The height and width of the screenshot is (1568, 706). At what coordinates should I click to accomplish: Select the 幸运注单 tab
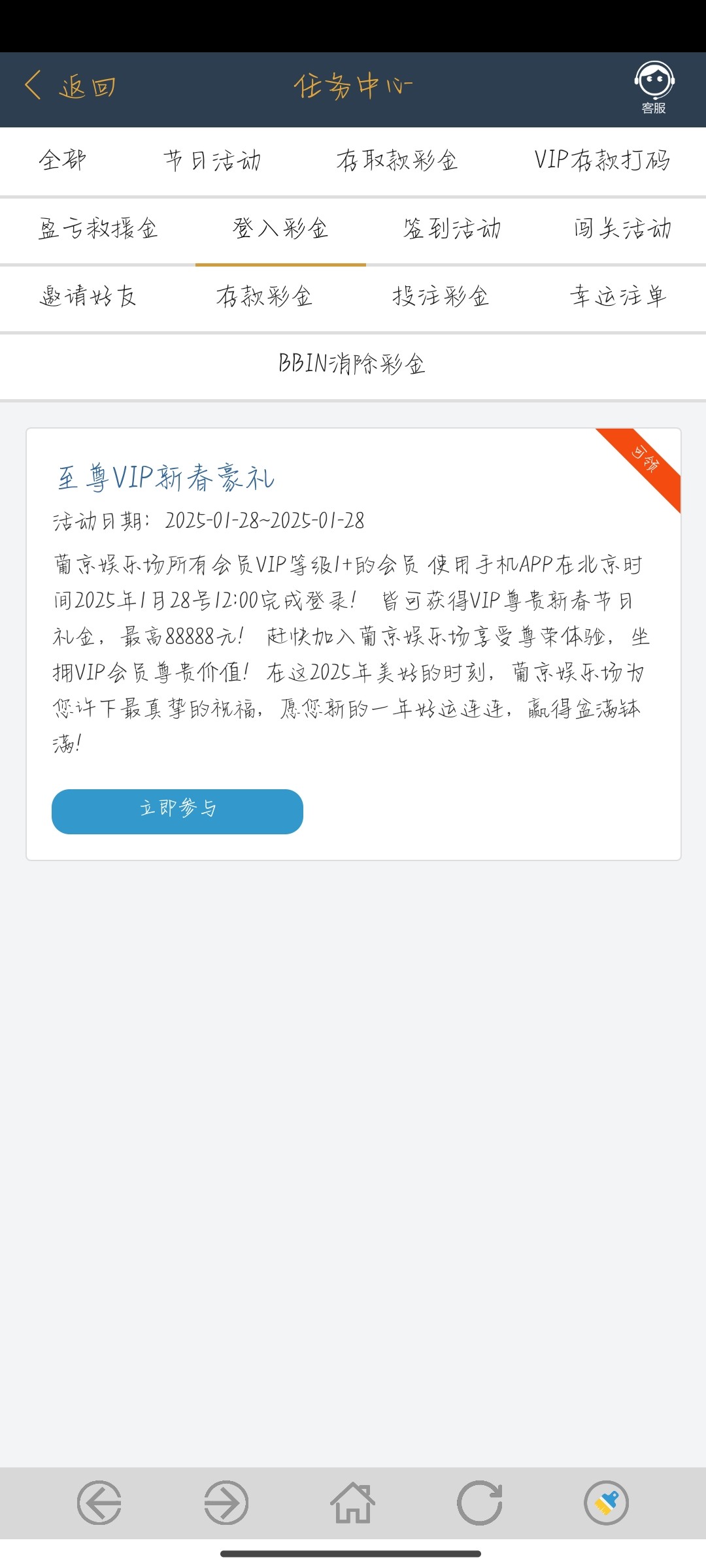(618, 297)
